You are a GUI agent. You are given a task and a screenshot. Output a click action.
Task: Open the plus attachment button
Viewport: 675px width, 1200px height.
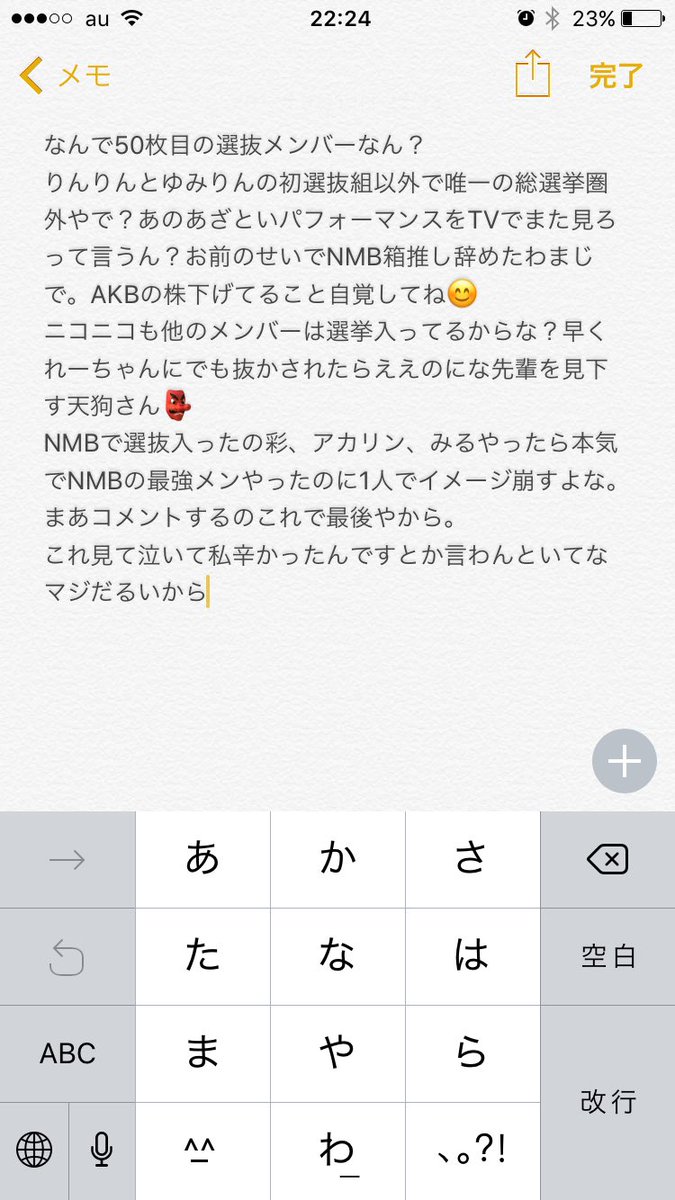(624, 762)
